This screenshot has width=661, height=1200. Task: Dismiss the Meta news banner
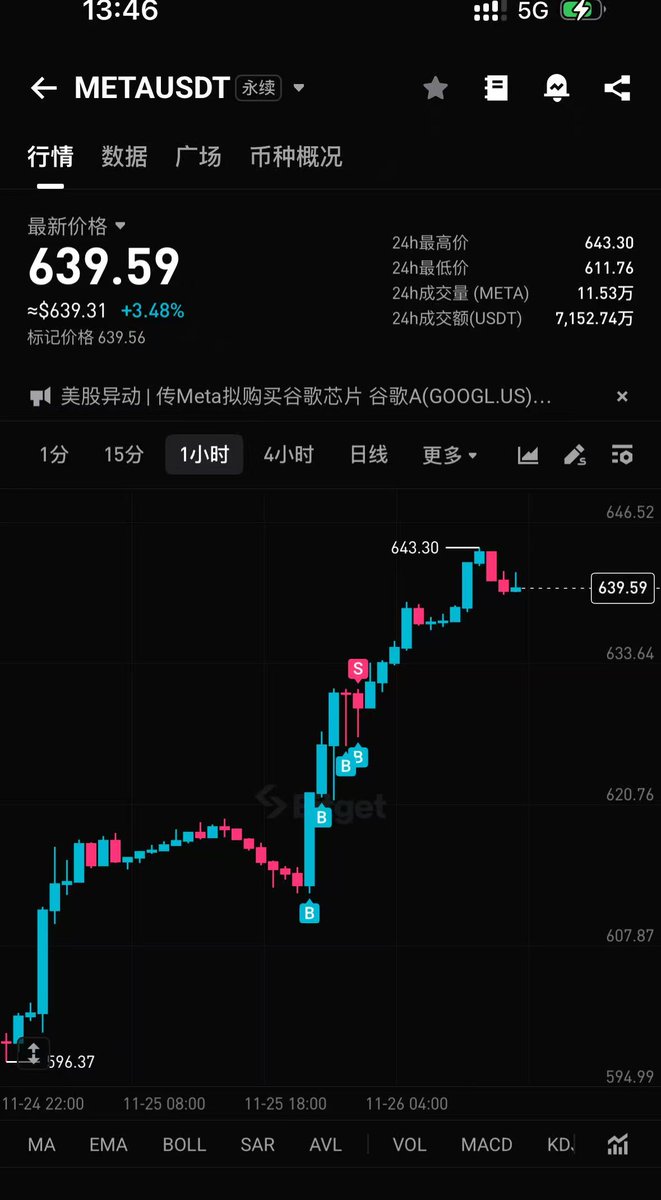622,397
